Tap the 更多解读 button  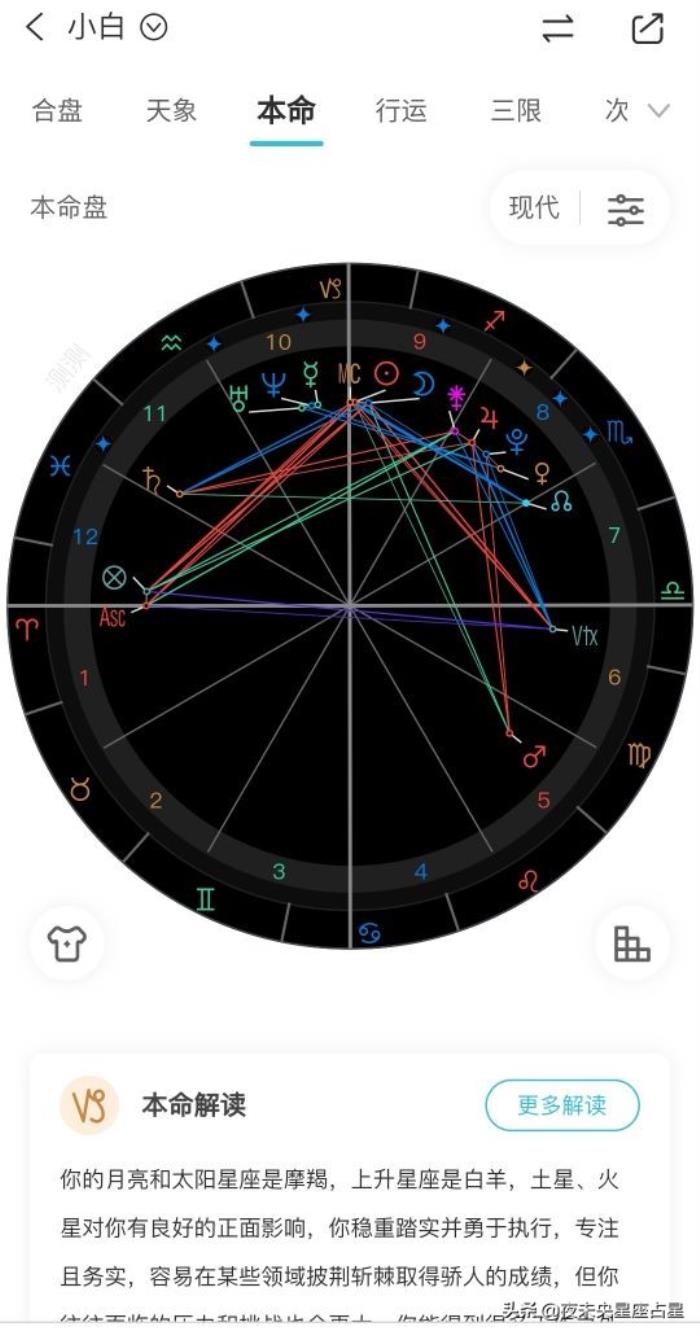tap(561, 1105)
